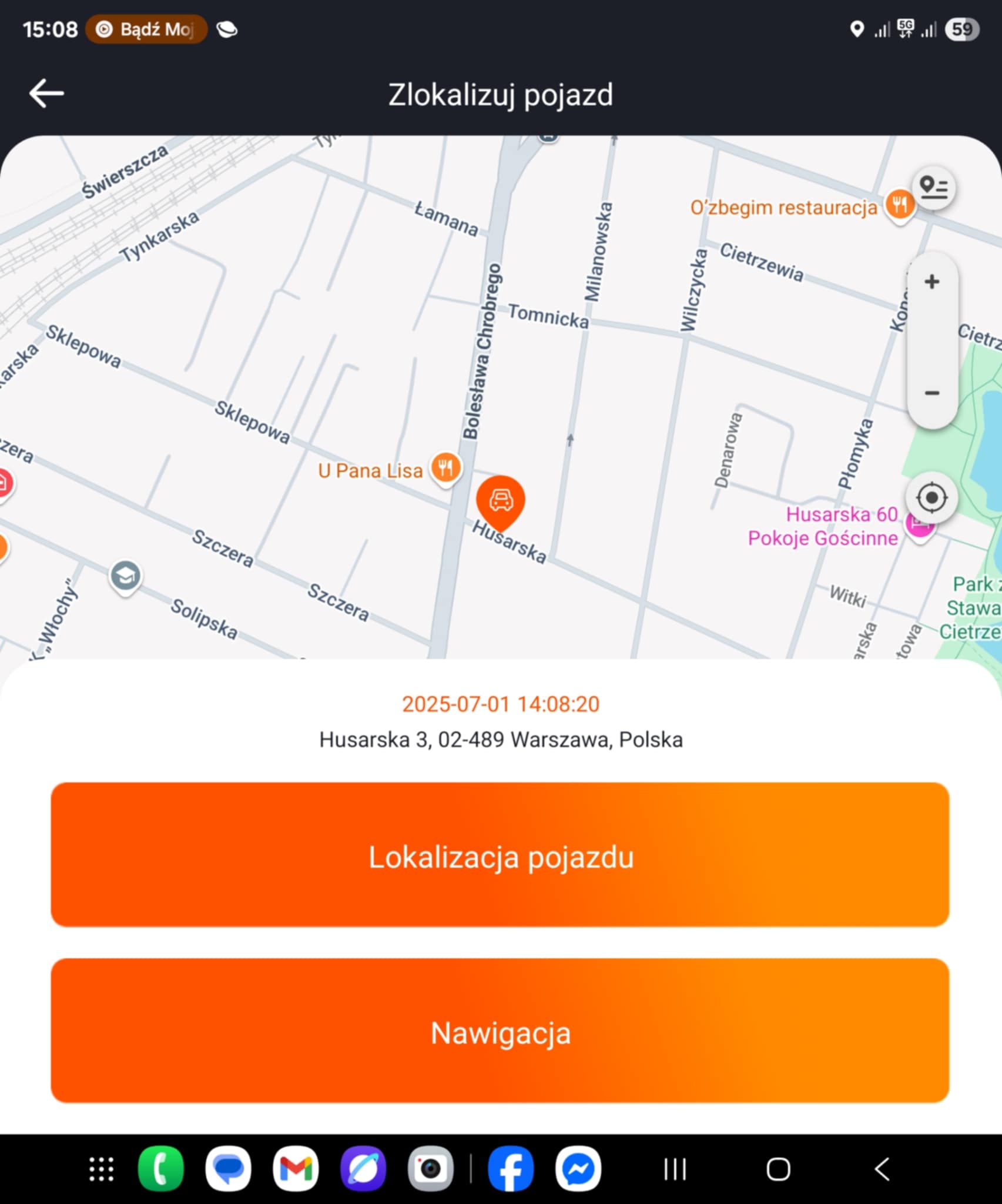Open Gmail from the taskbar

[296, 1169]
